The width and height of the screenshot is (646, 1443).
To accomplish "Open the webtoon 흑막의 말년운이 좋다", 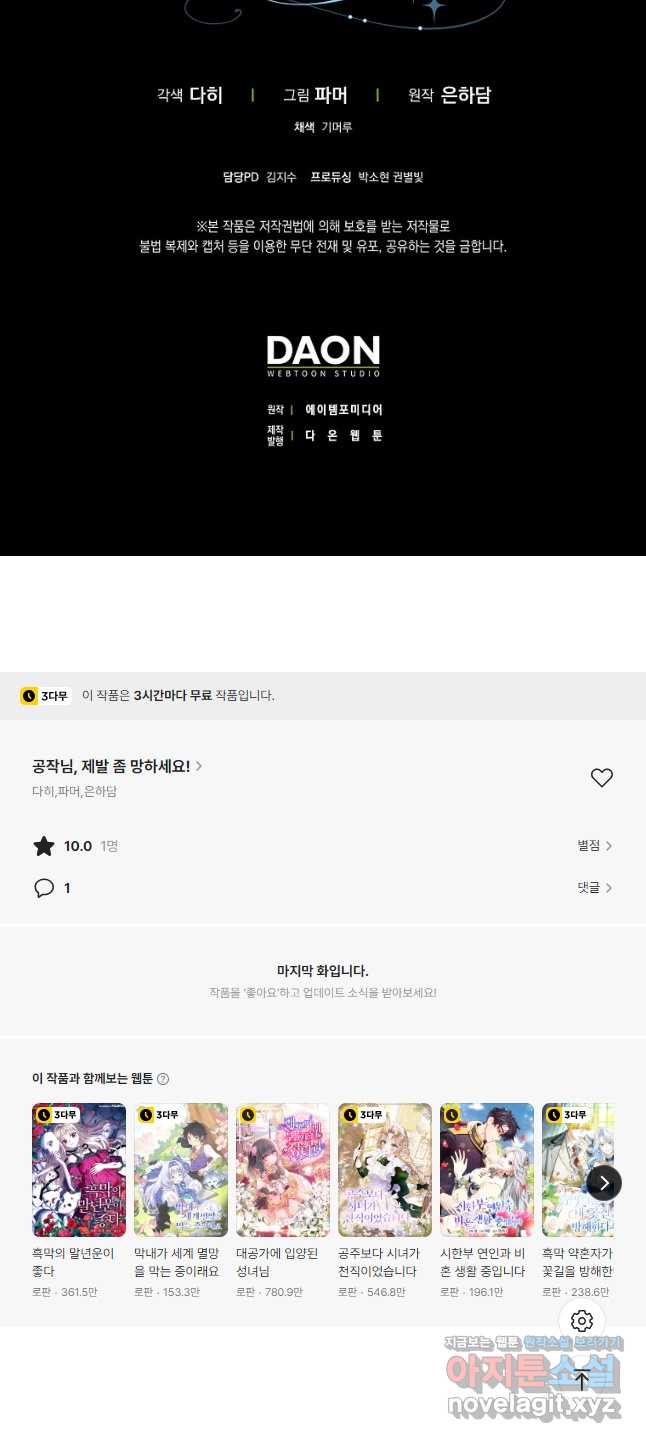I will (x=79, y=1170).
